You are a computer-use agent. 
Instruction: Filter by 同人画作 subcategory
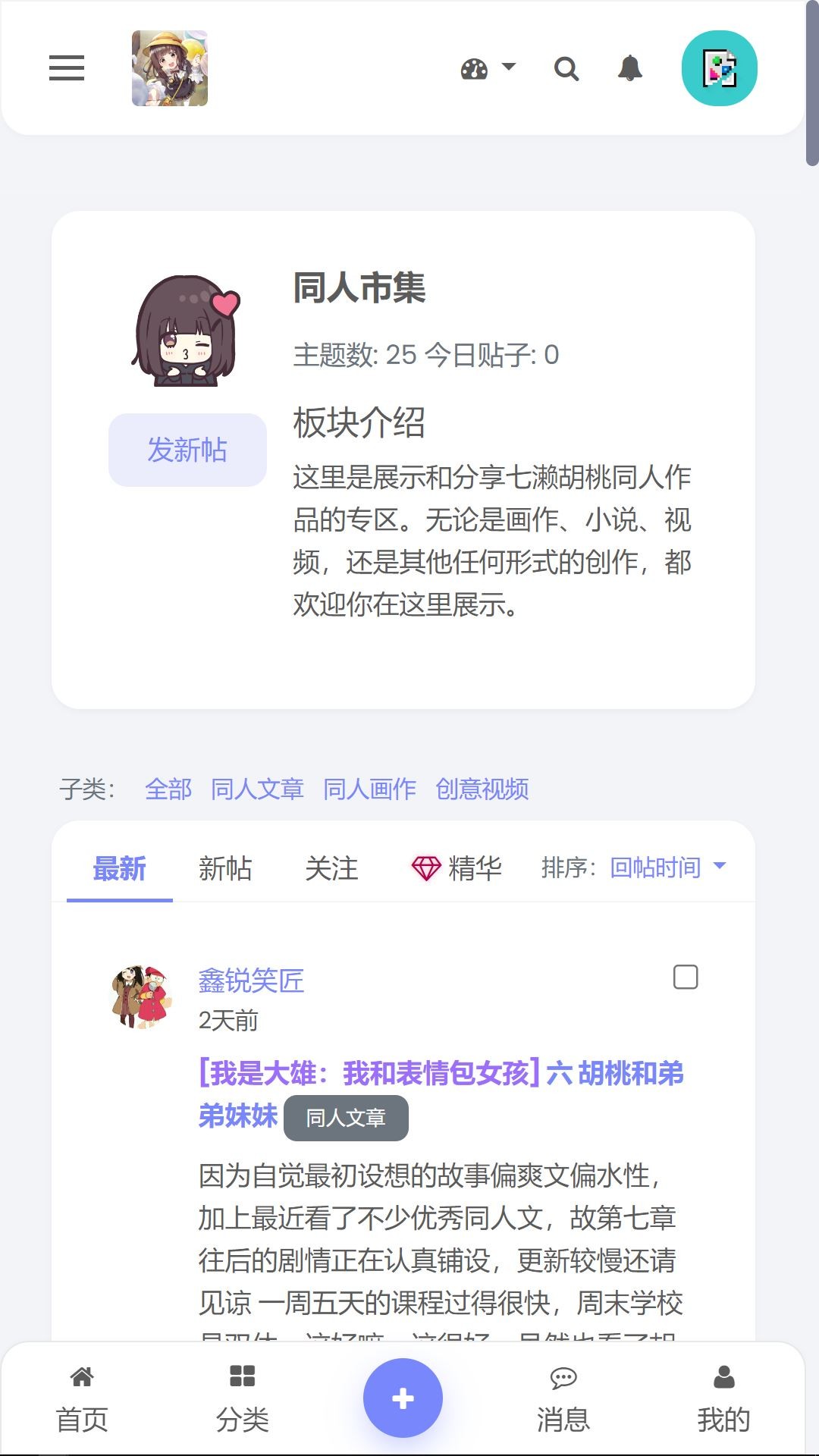tap(369, 789)
